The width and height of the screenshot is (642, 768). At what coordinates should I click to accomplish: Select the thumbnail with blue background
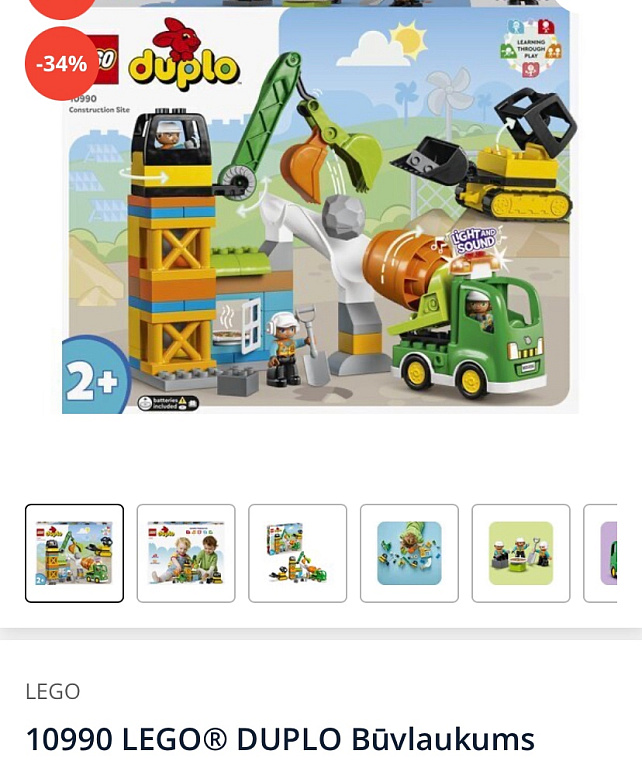[409, 553]
